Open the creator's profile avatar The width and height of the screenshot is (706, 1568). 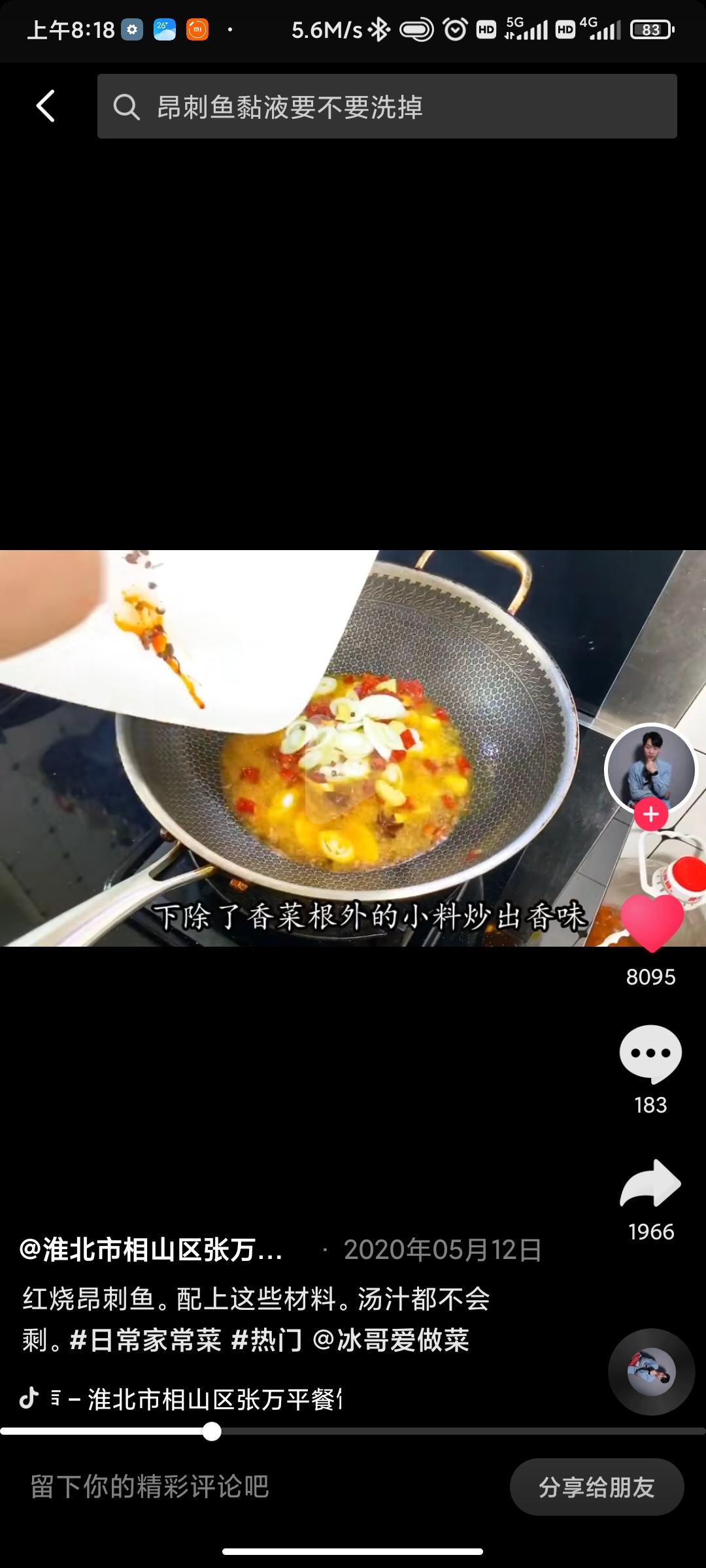pyautogui.click(x=650, y=769)
